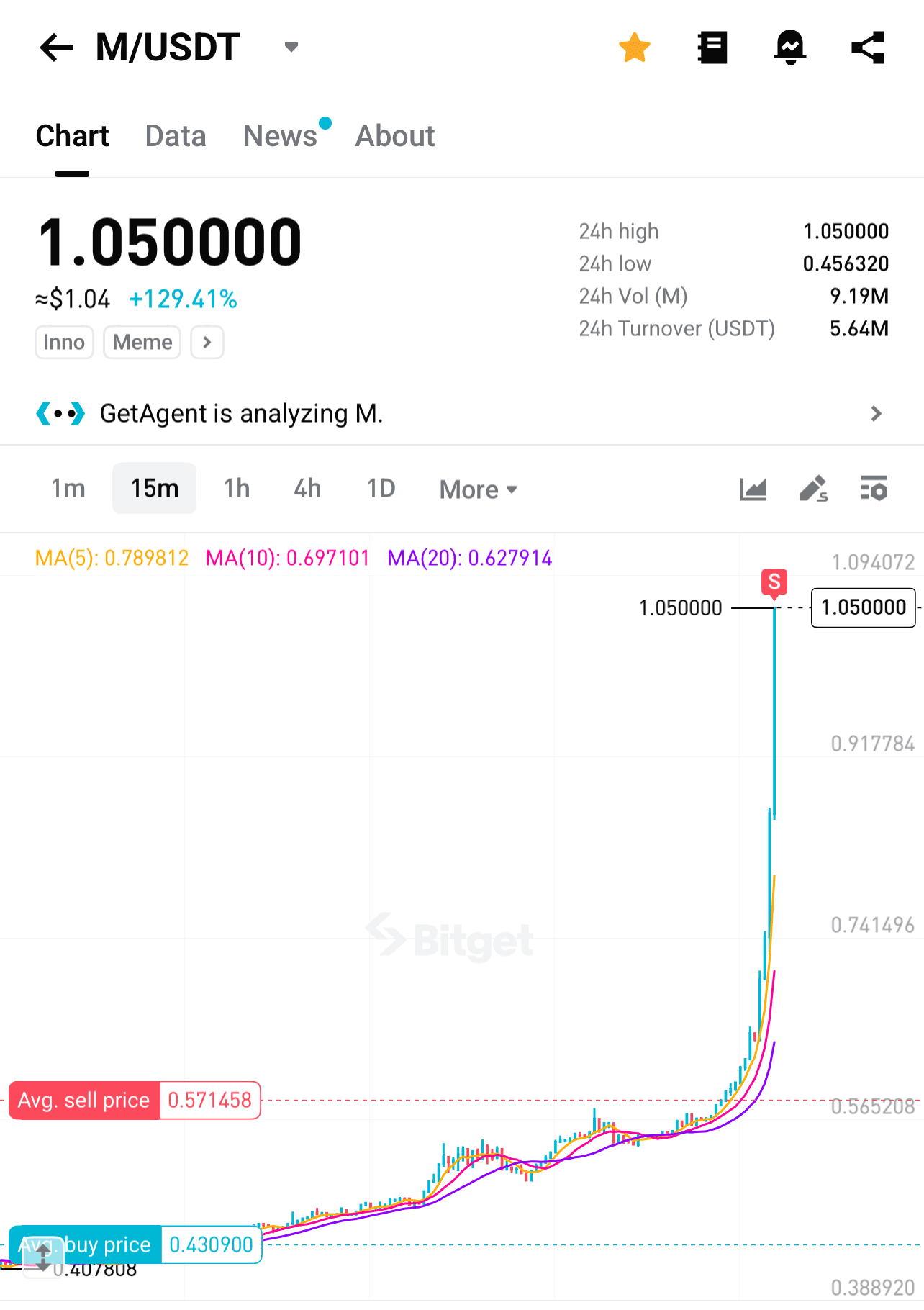Open the price alert bell
This screenshot has height=1310, width=924.
[789, 48]
